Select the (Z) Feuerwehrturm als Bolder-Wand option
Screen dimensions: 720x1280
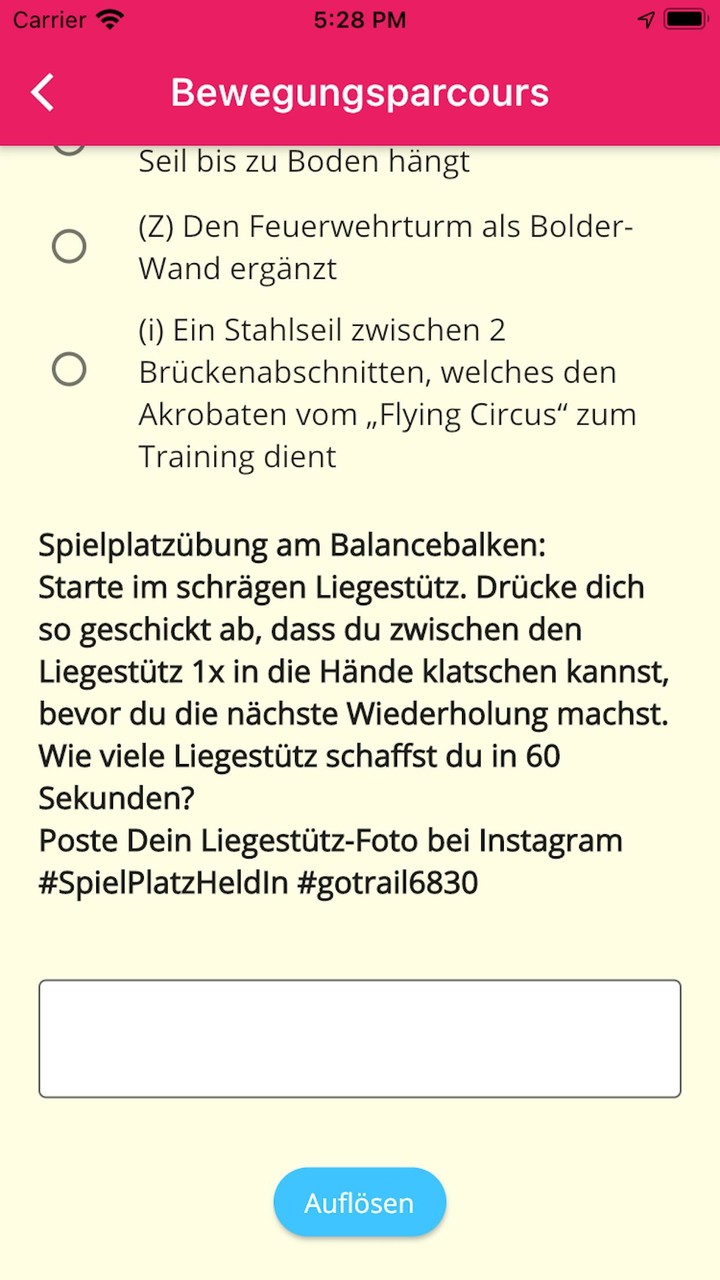[69, 247]
